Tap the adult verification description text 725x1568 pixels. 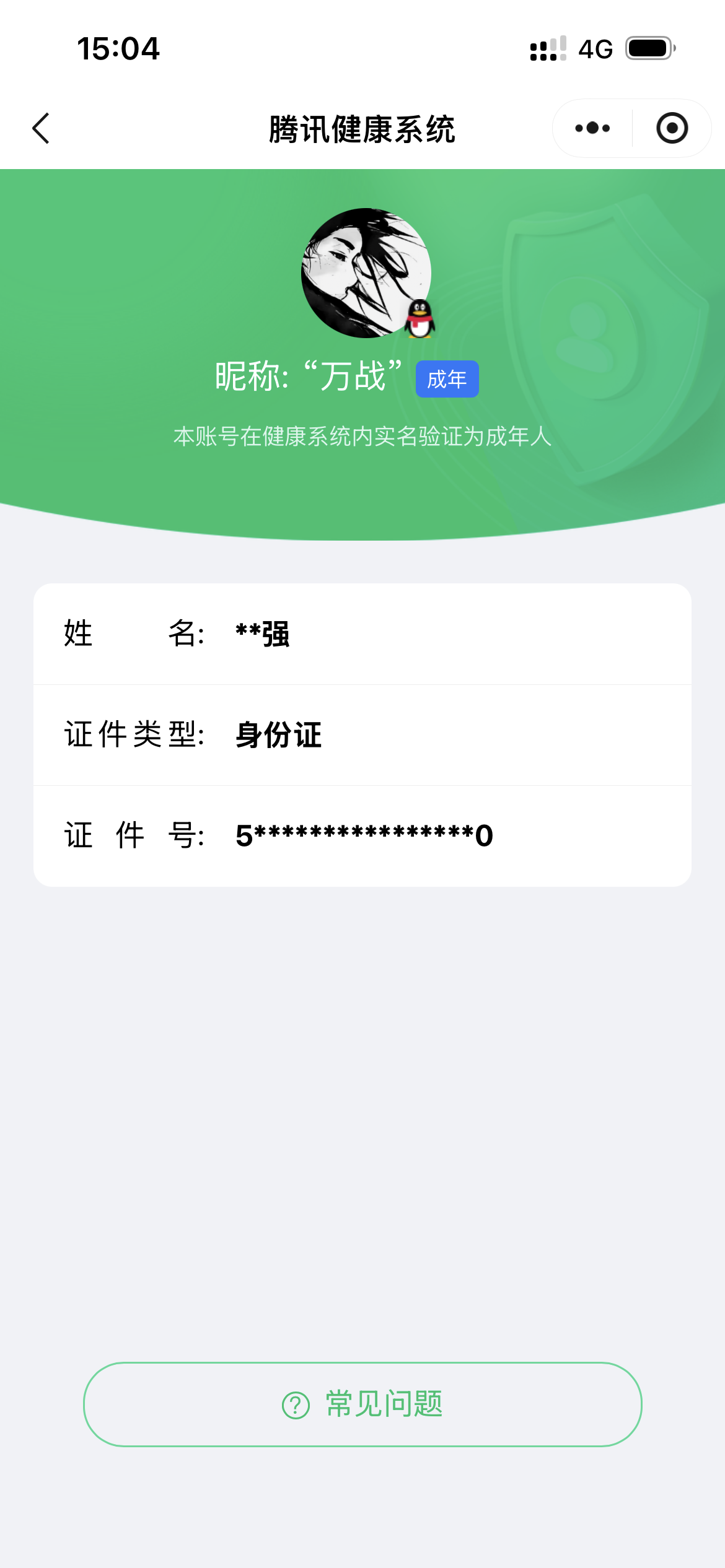362,437
